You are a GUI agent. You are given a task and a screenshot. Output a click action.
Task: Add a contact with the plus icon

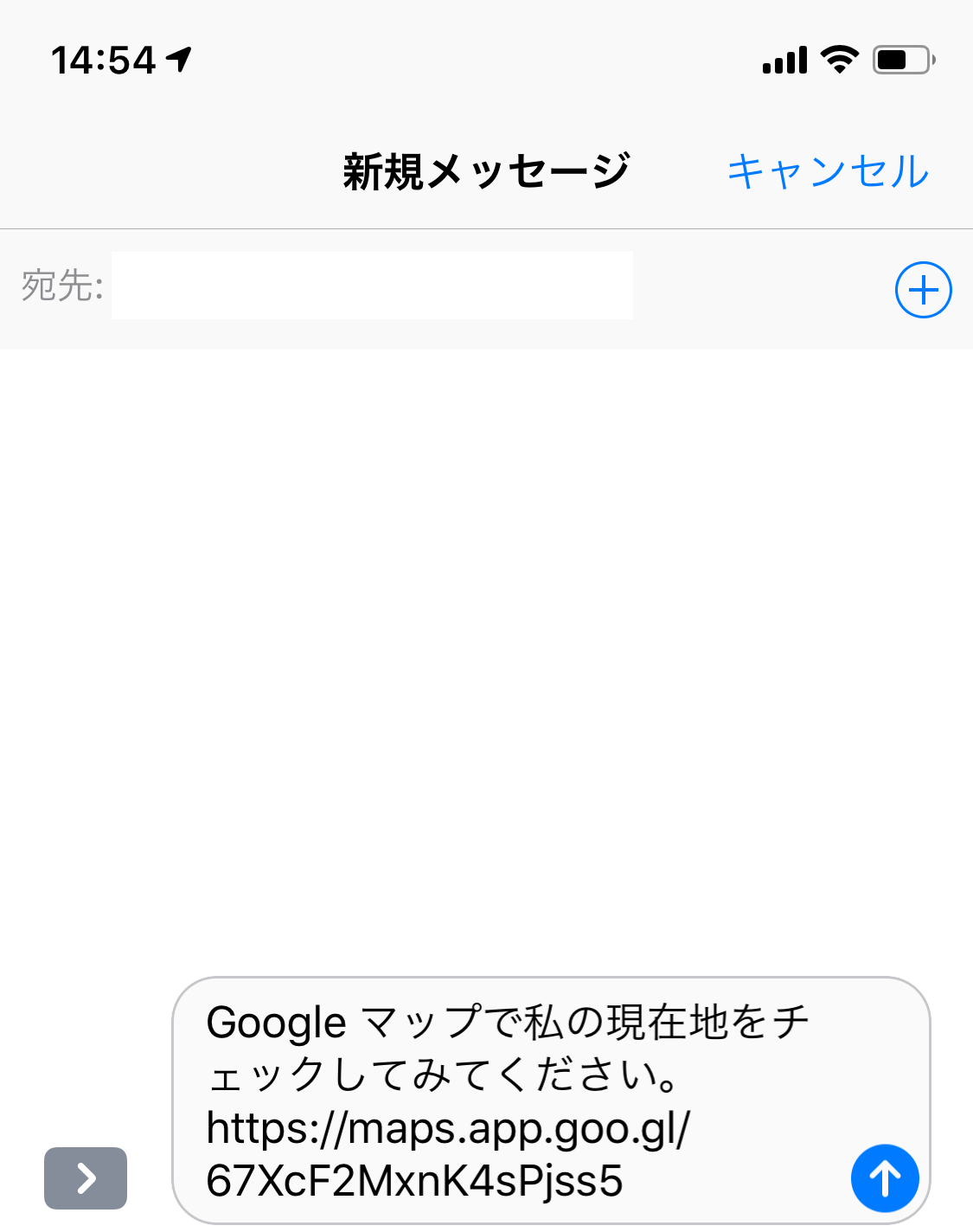[x=923, y=290]
